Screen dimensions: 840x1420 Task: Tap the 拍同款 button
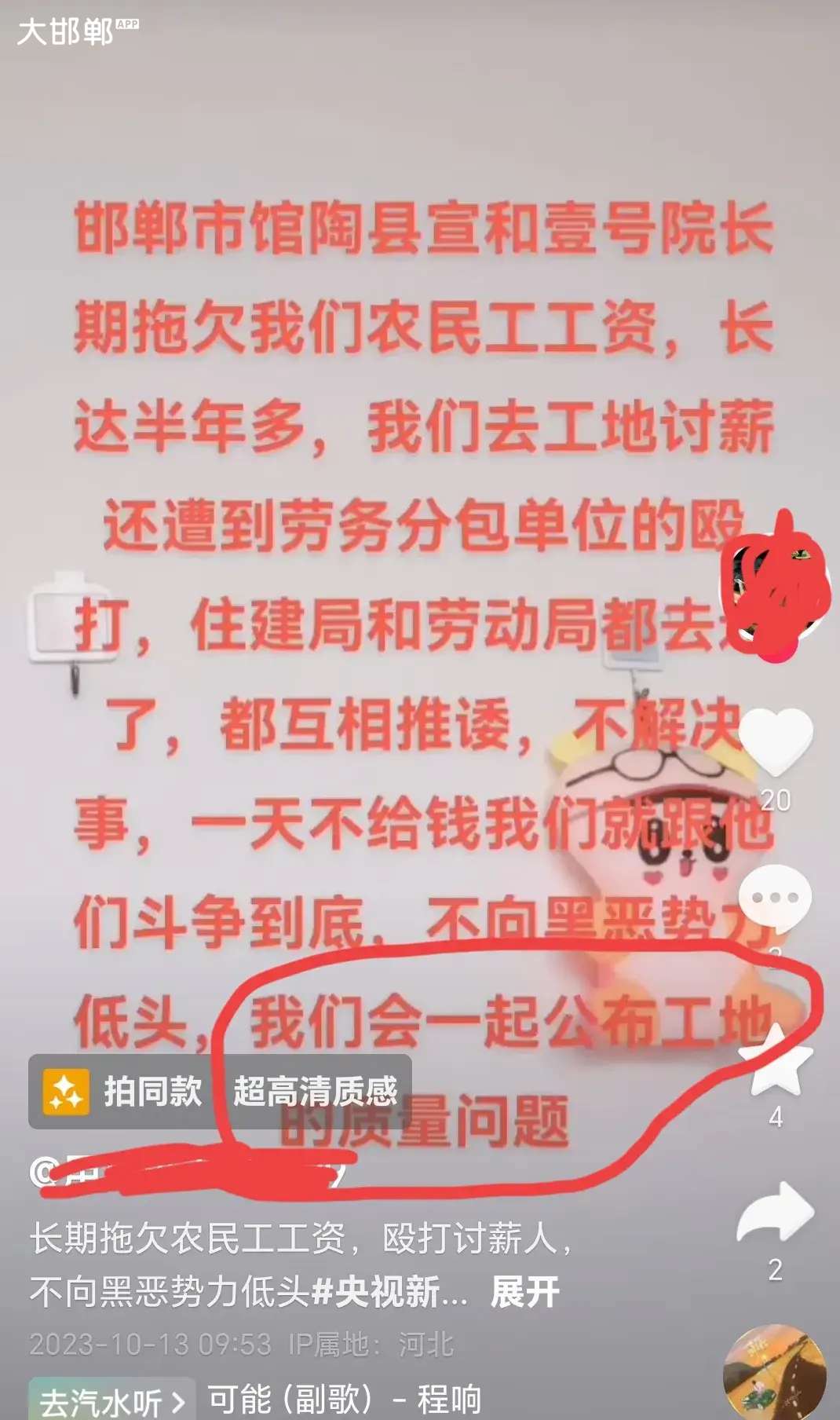[124, 1092]
